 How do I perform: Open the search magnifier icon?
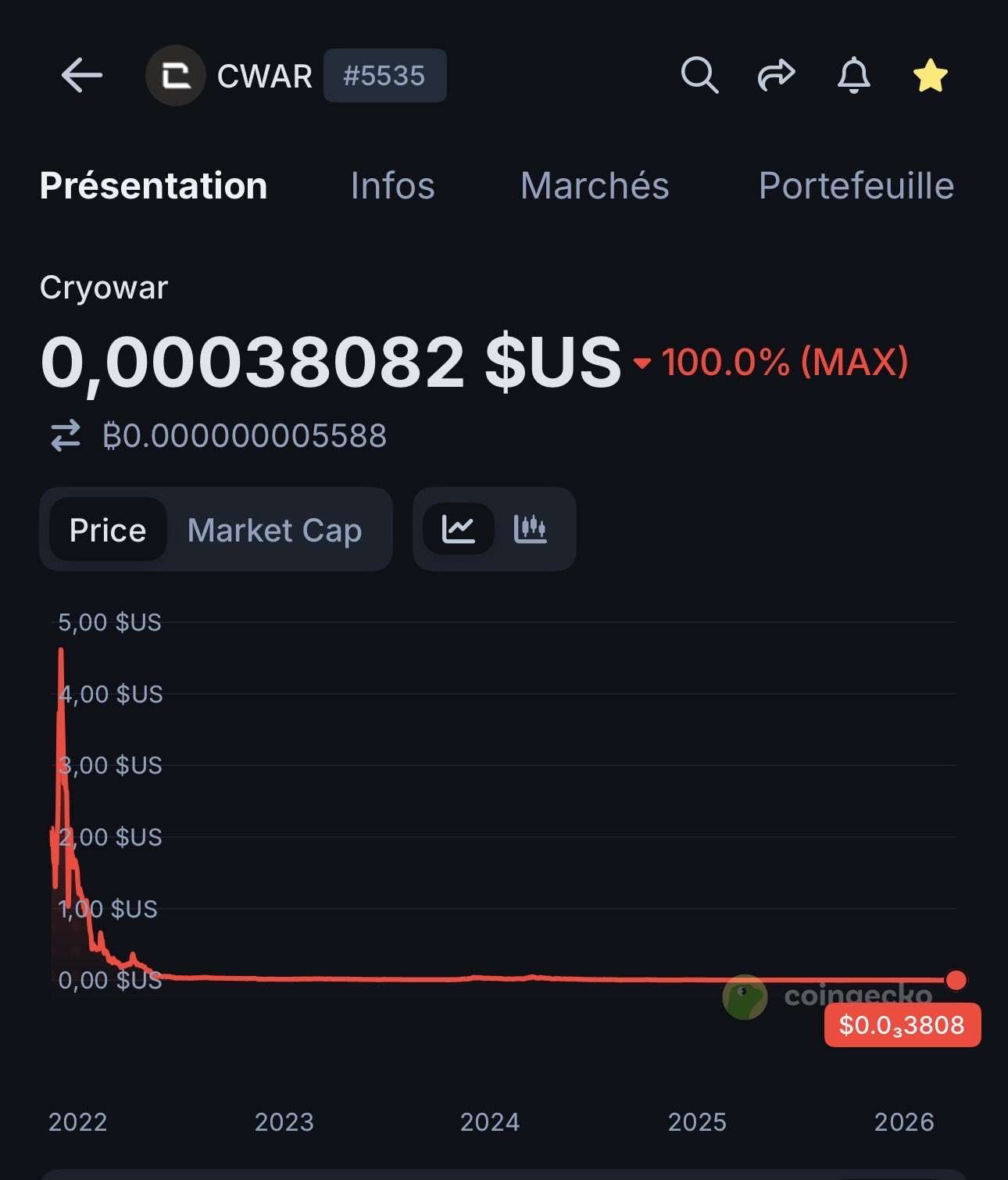pos(699,76)
